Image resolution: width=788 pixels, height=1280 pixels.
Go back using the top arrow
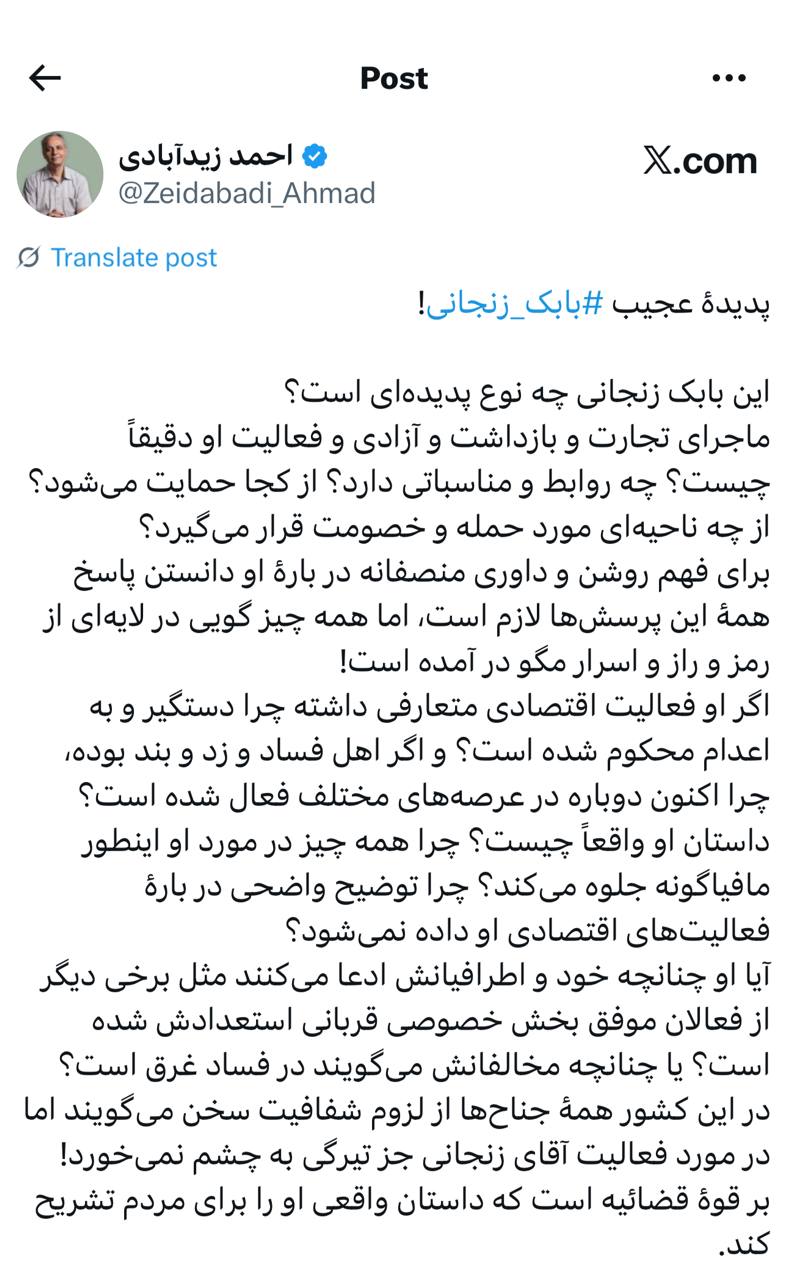46,78
